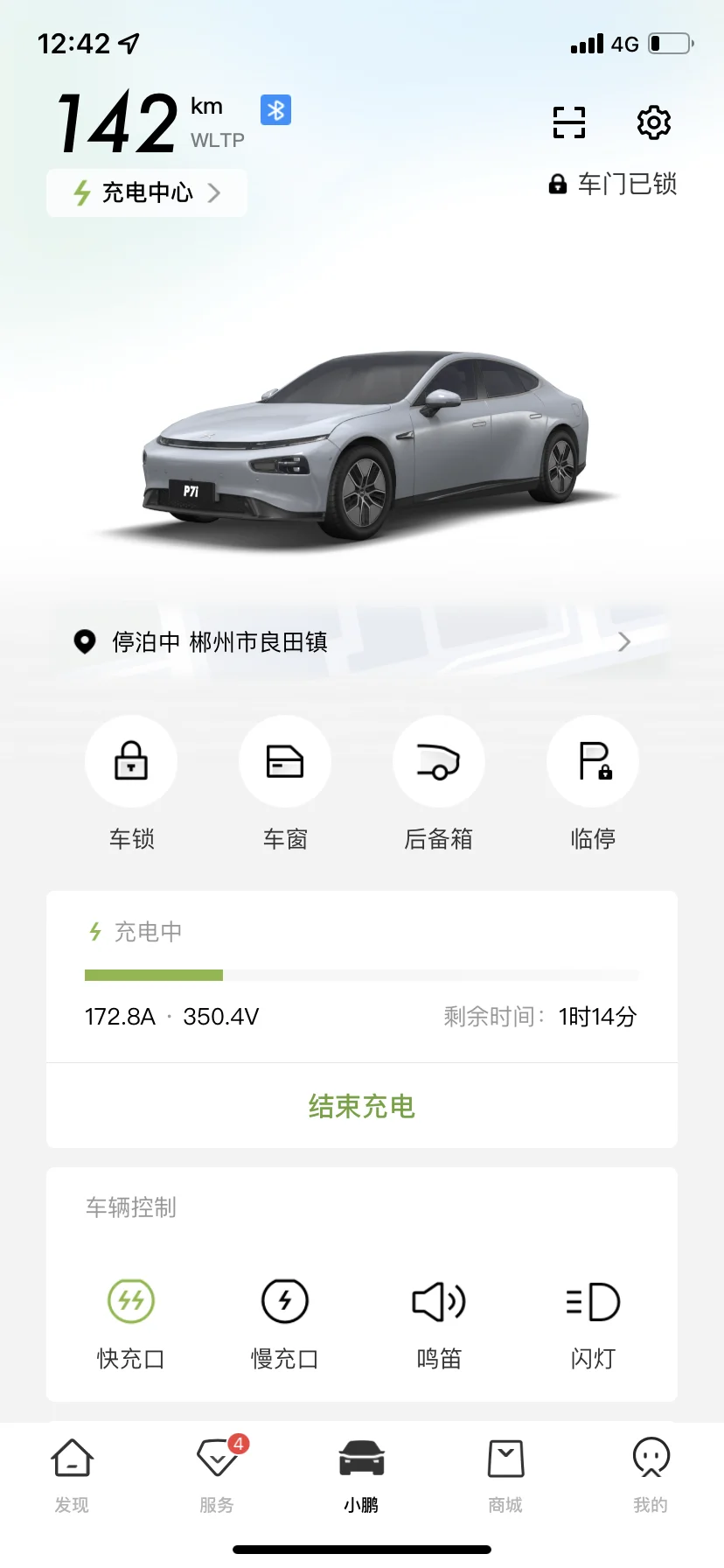Open the 慢充口 slow charge port

(285, 1323)
